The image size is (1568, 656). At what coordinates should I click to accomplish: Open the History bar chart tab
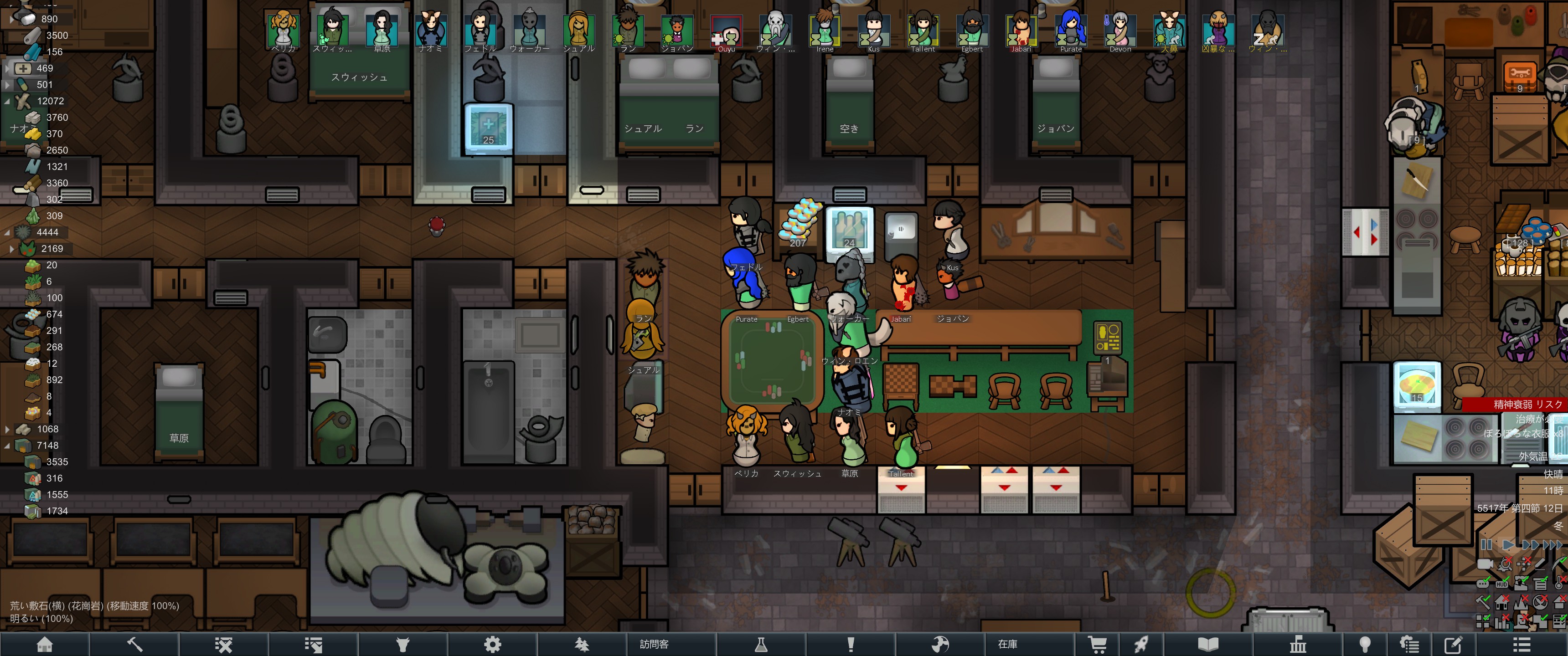(1298, 645)
